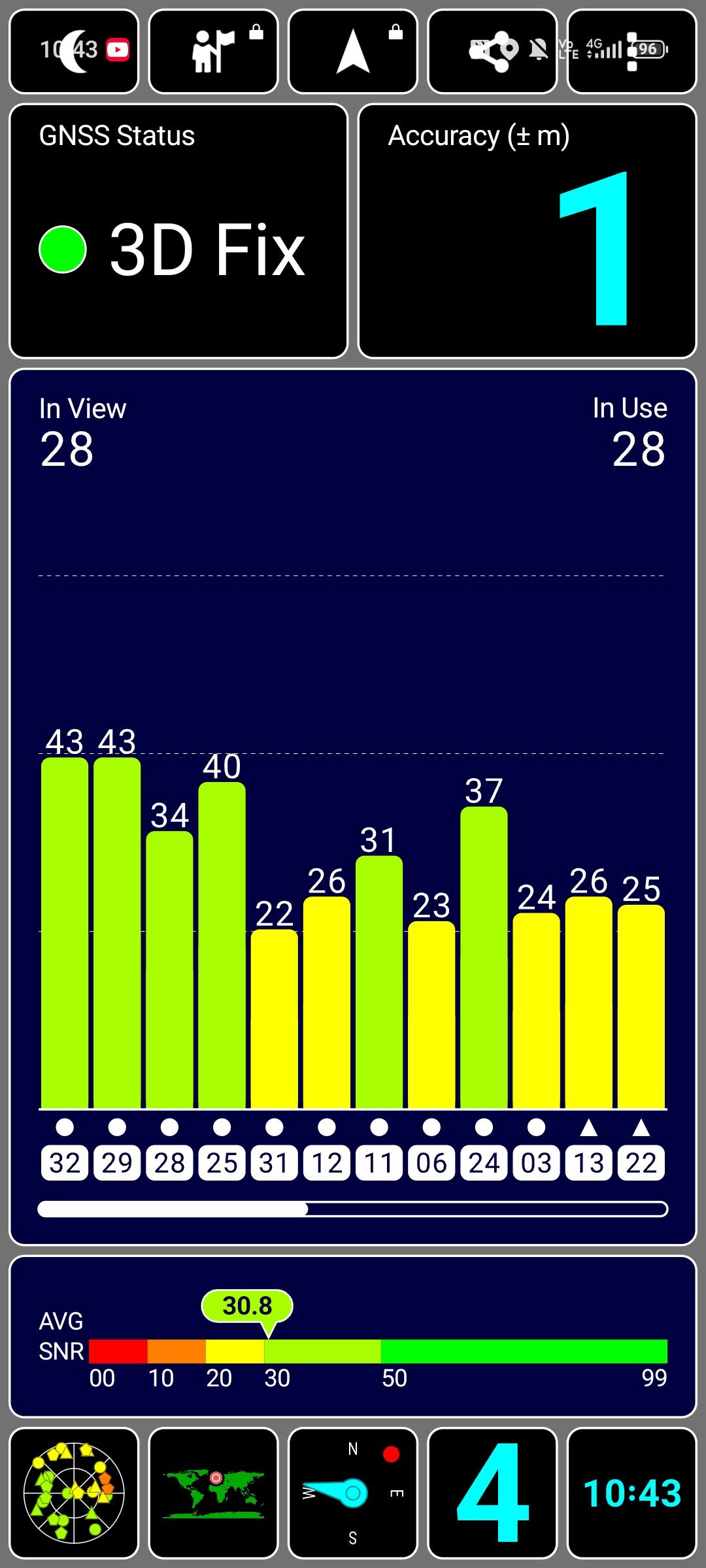Viewport: 706px width, 1568px height.
Task: Open the locked waypoint flag tile
Action: click(x=213, y=51)
